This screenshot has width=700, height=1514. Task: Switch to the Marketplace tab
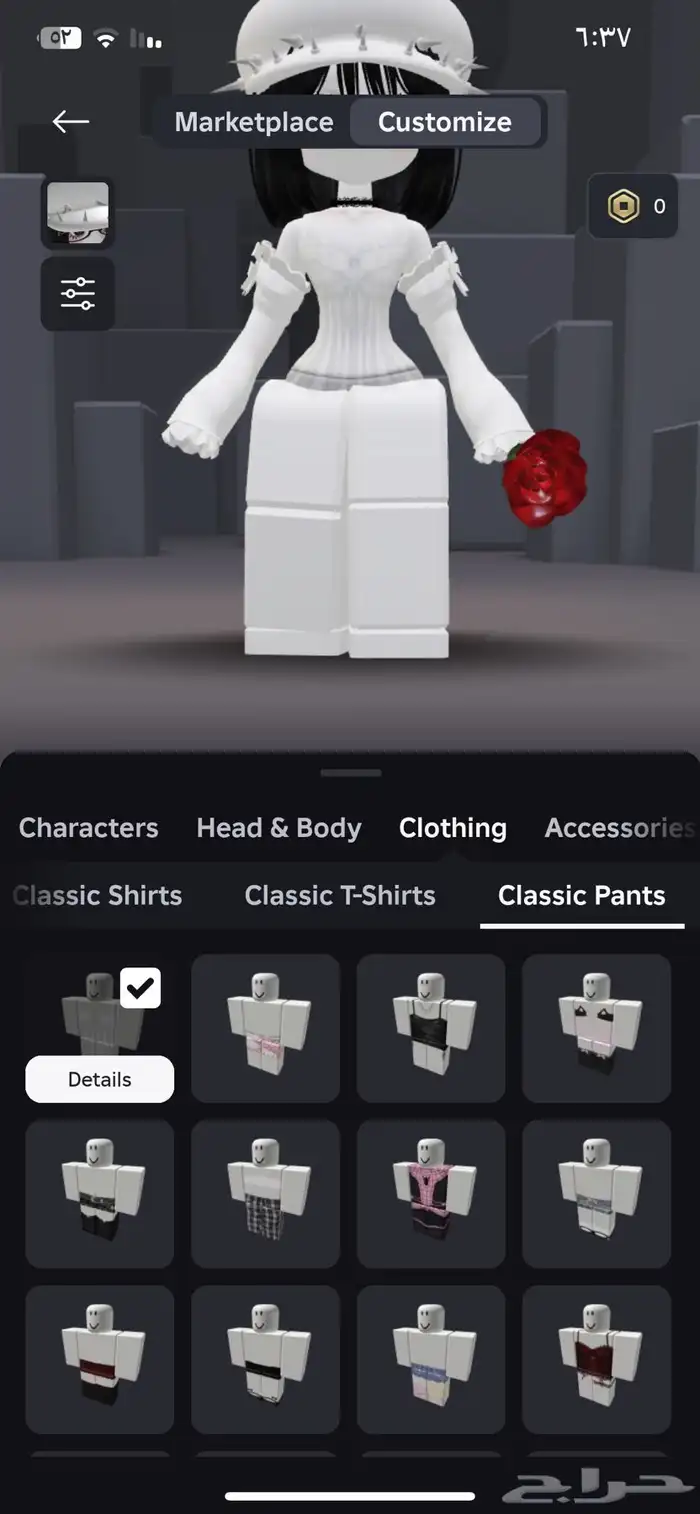(x=254, y=122)
